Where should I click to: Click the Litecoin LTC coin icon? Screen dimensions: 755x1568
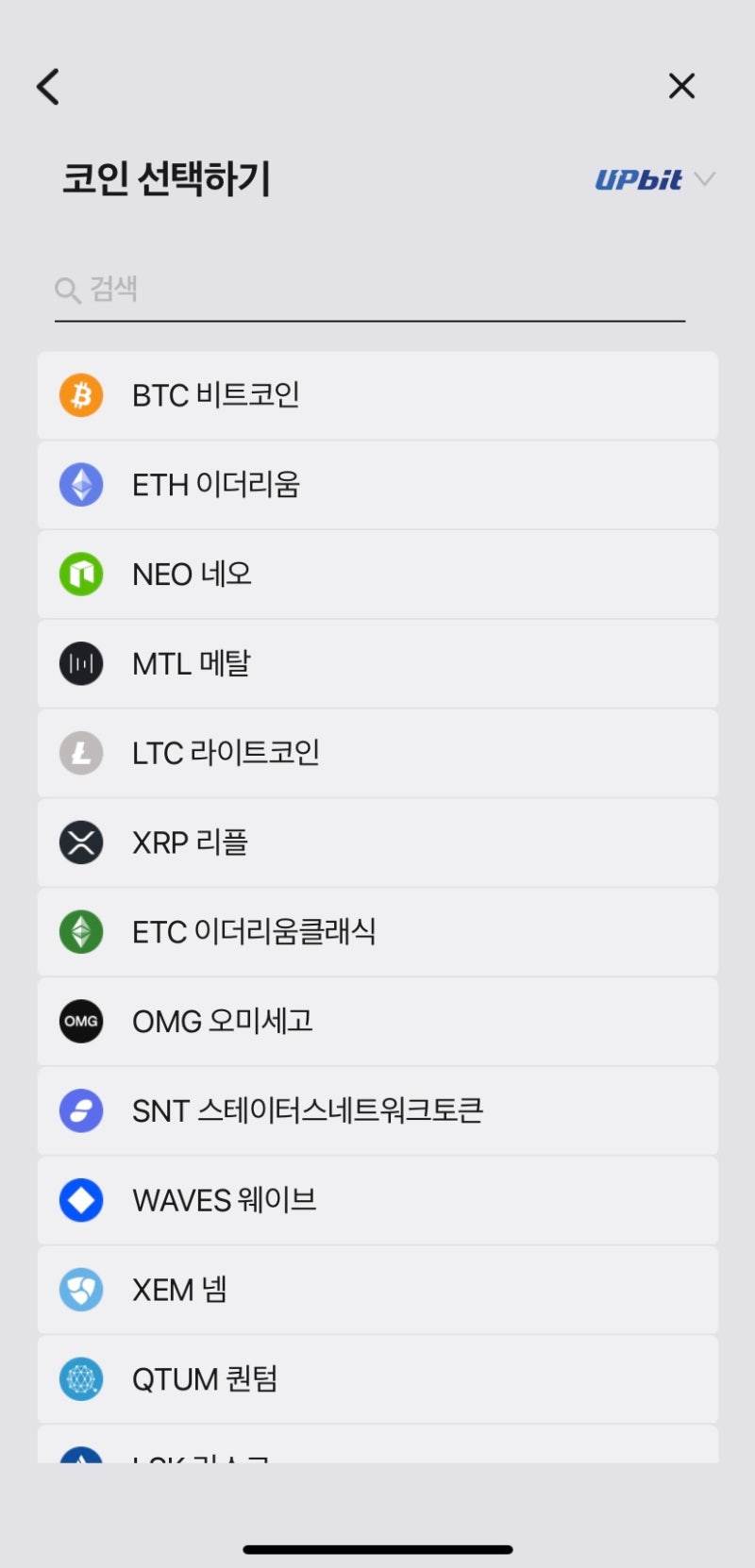(x=80, y=753)
